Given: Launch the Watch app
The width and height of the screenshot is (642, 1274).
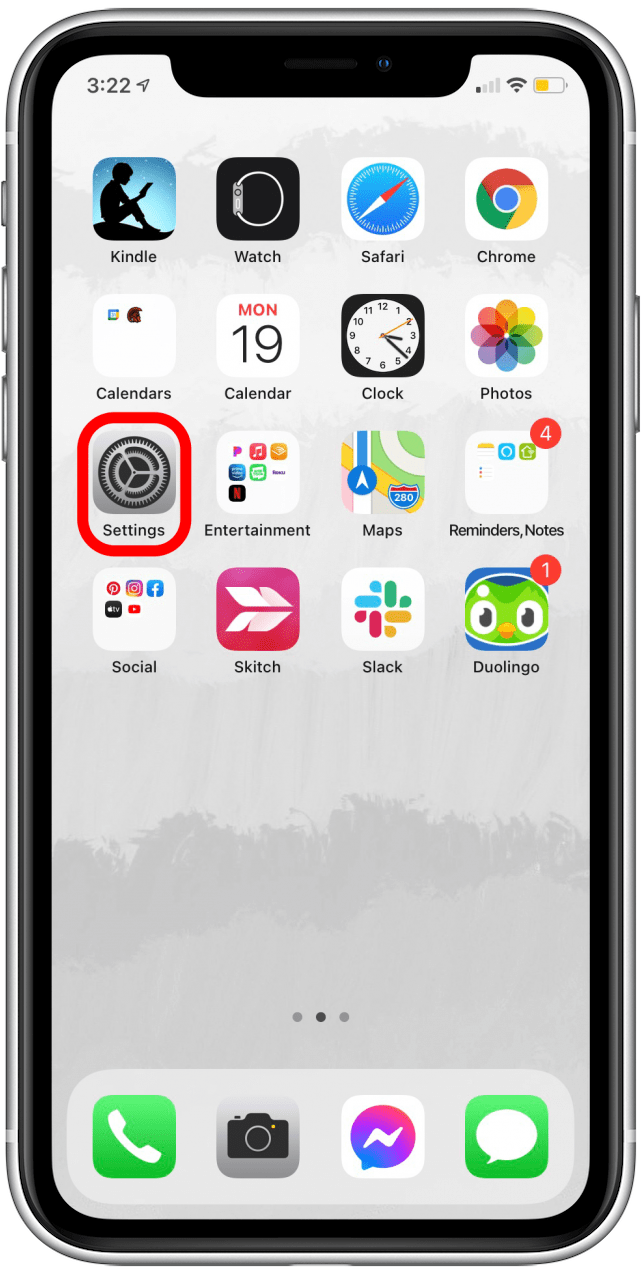Looking at the screenshot, I should click(258, 199).
